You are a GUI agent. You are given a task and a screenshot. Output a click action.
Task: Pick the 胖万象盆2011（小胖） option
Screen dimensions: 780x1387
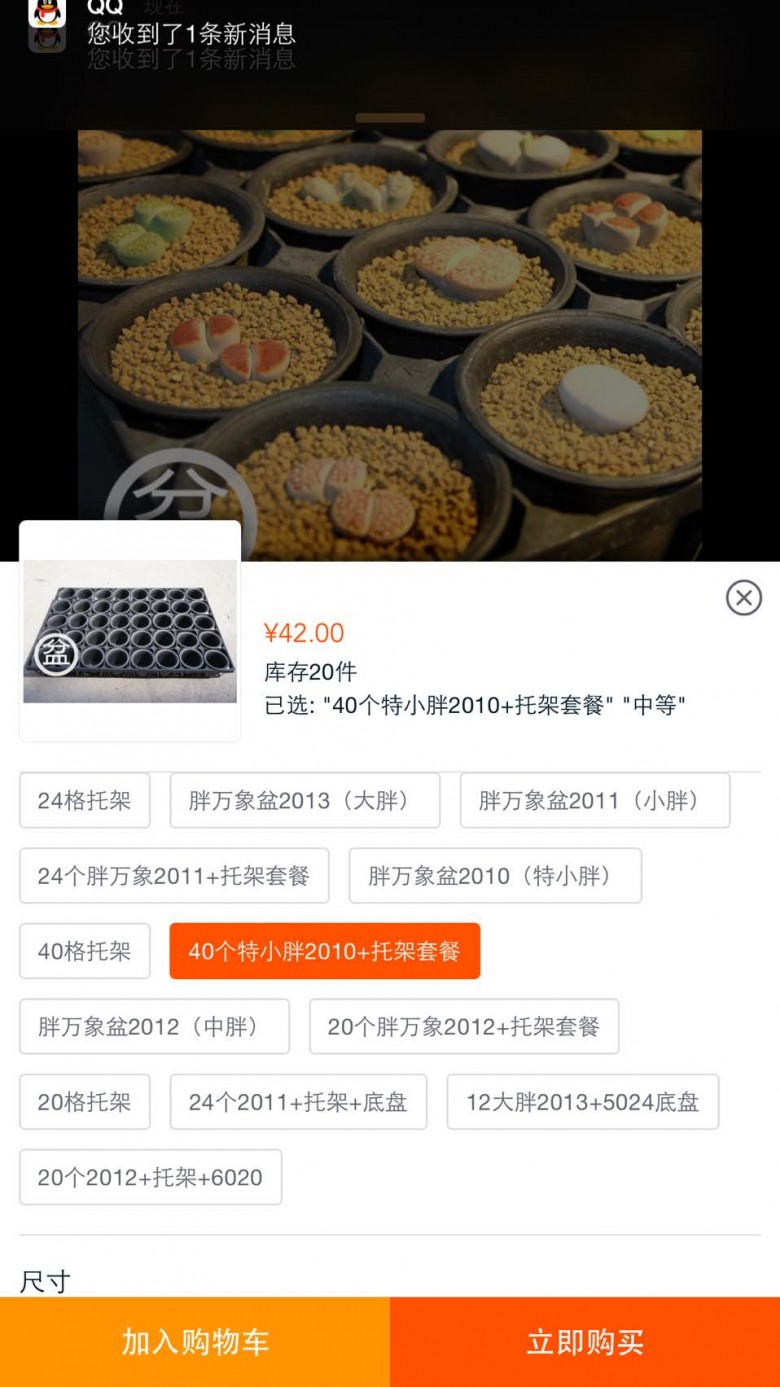(595, 800)
